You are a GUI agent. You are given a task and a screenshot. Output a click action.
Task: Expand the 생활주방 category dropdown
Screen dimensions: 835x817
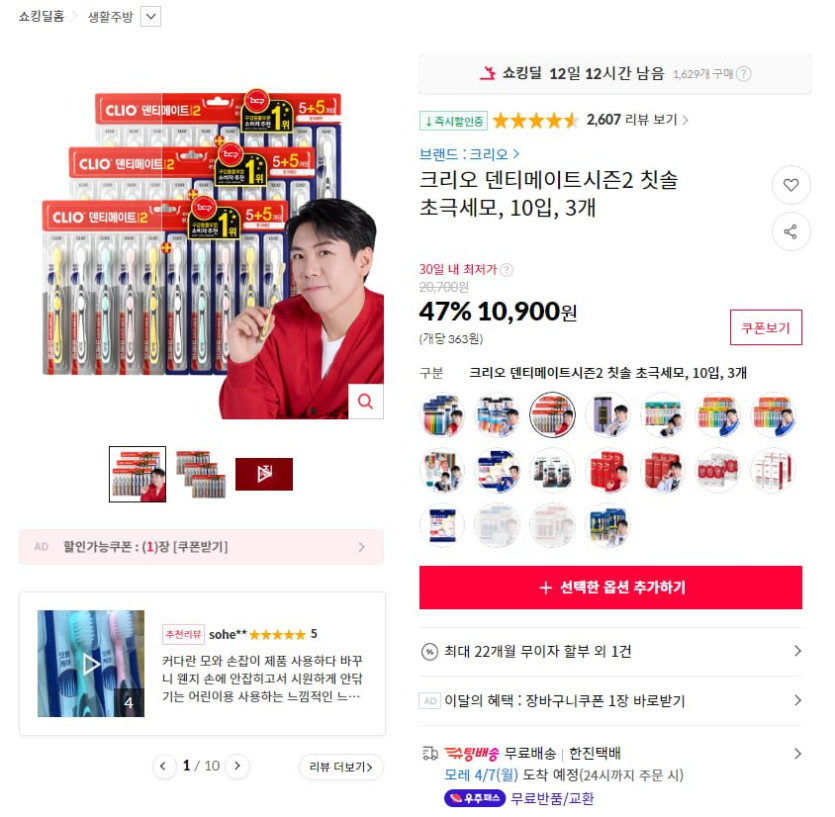tap(150, 17)
